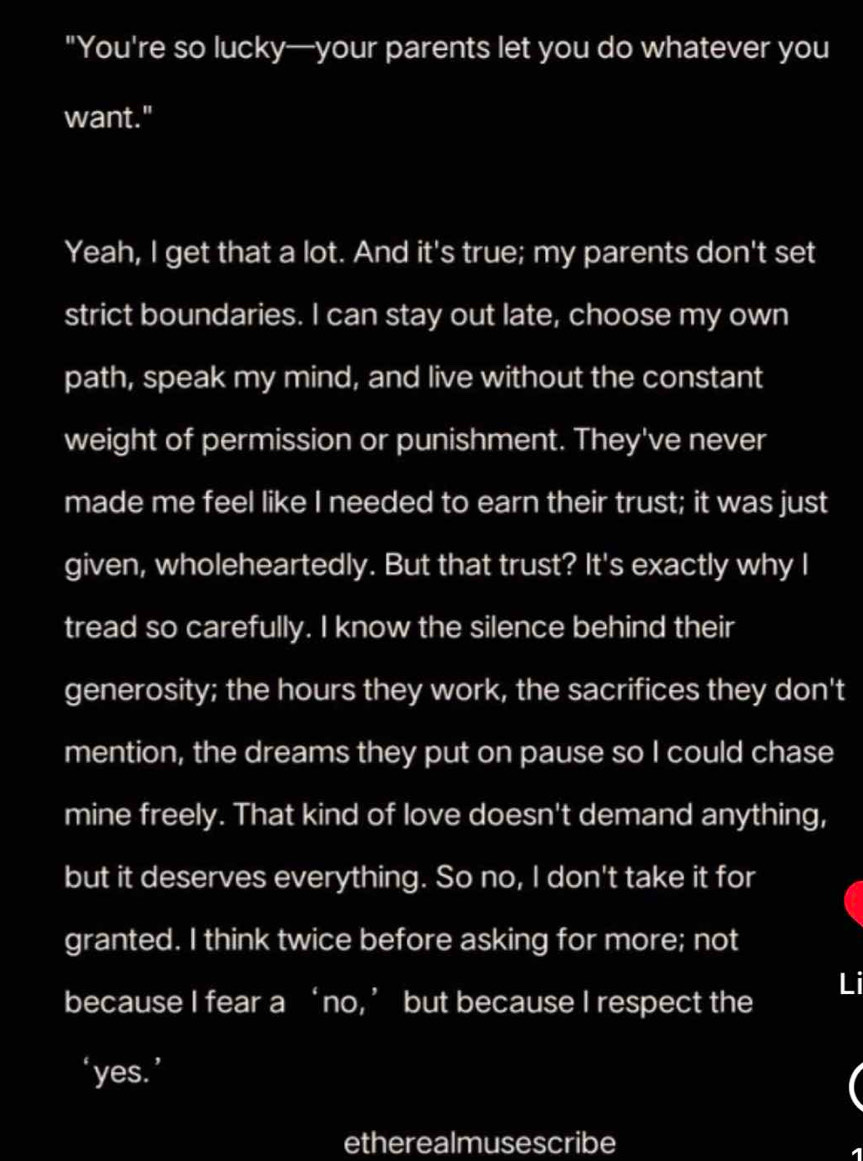Tap the line ending with respect the yes

click(406, 1002)
